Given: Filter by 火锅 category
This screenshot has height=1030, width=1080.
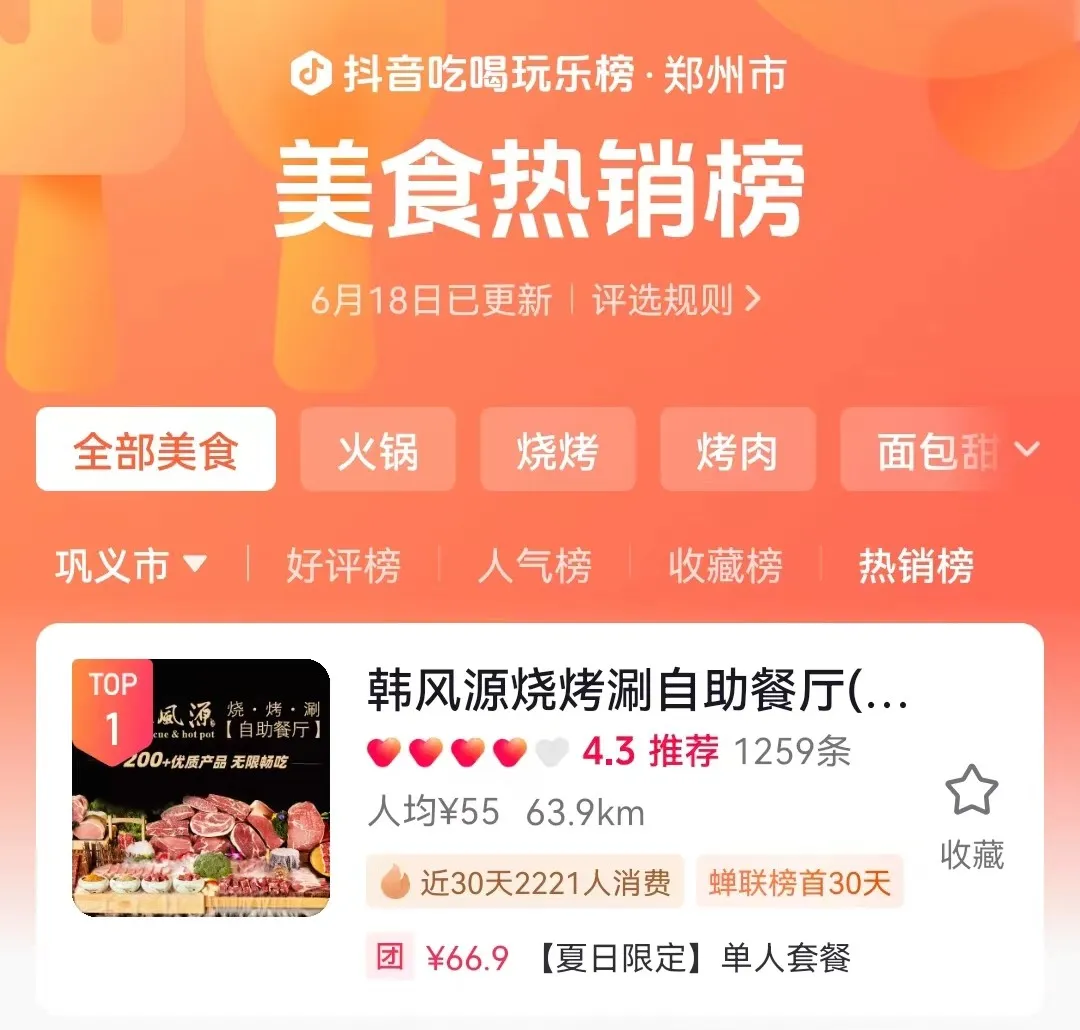Looking at the screenshot, I should 378,450.
